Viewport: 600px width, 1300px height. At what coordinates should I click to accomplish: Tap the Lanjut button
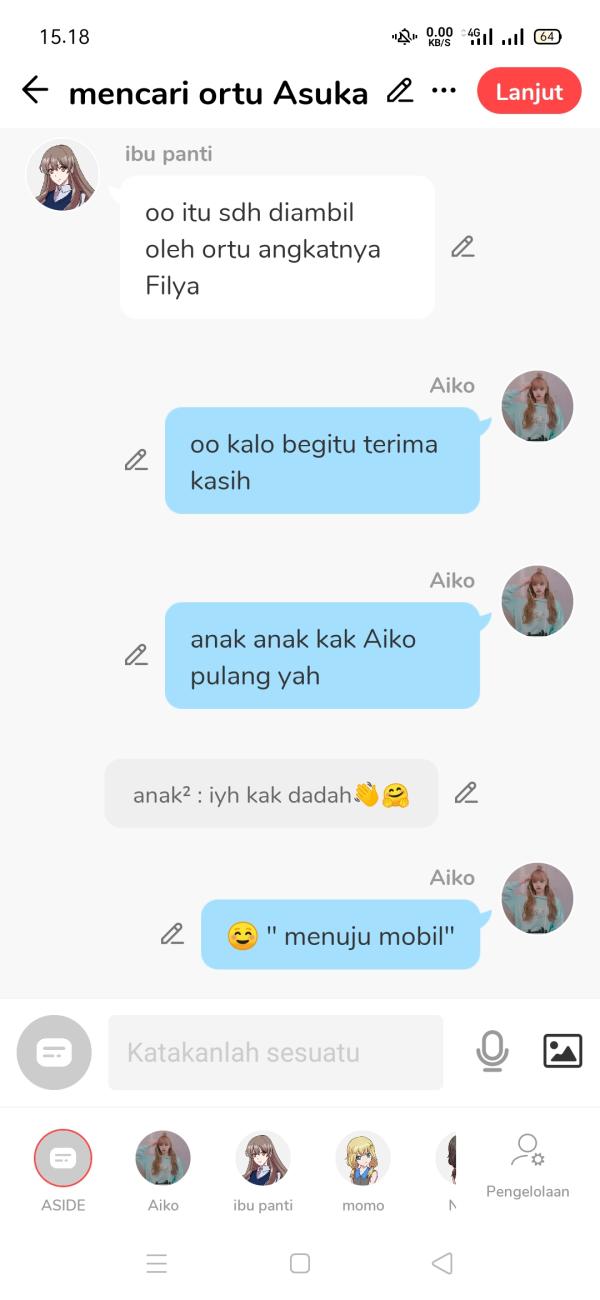[529, 91]
